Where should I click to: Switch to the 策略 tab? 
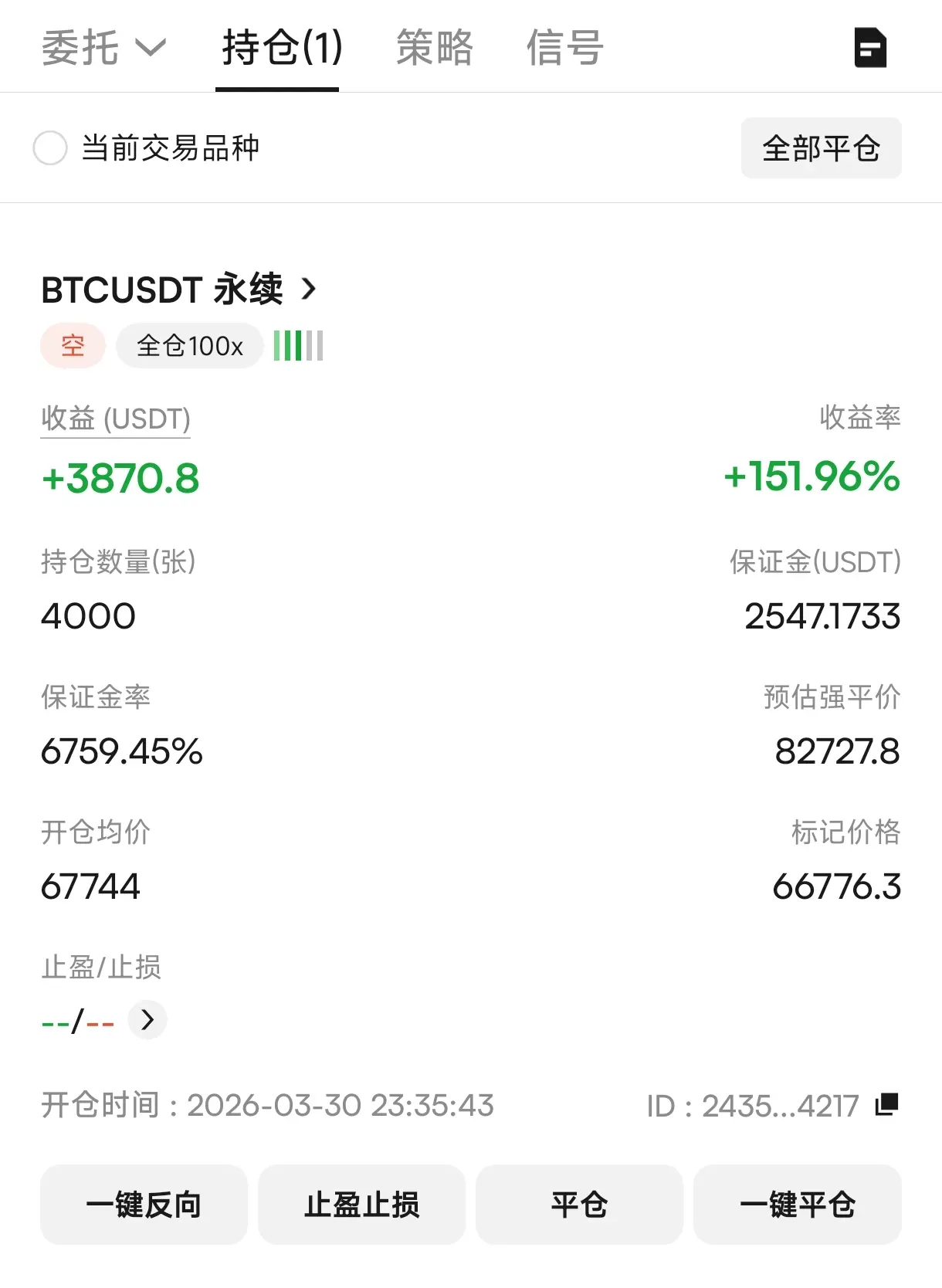click(434, 48)
